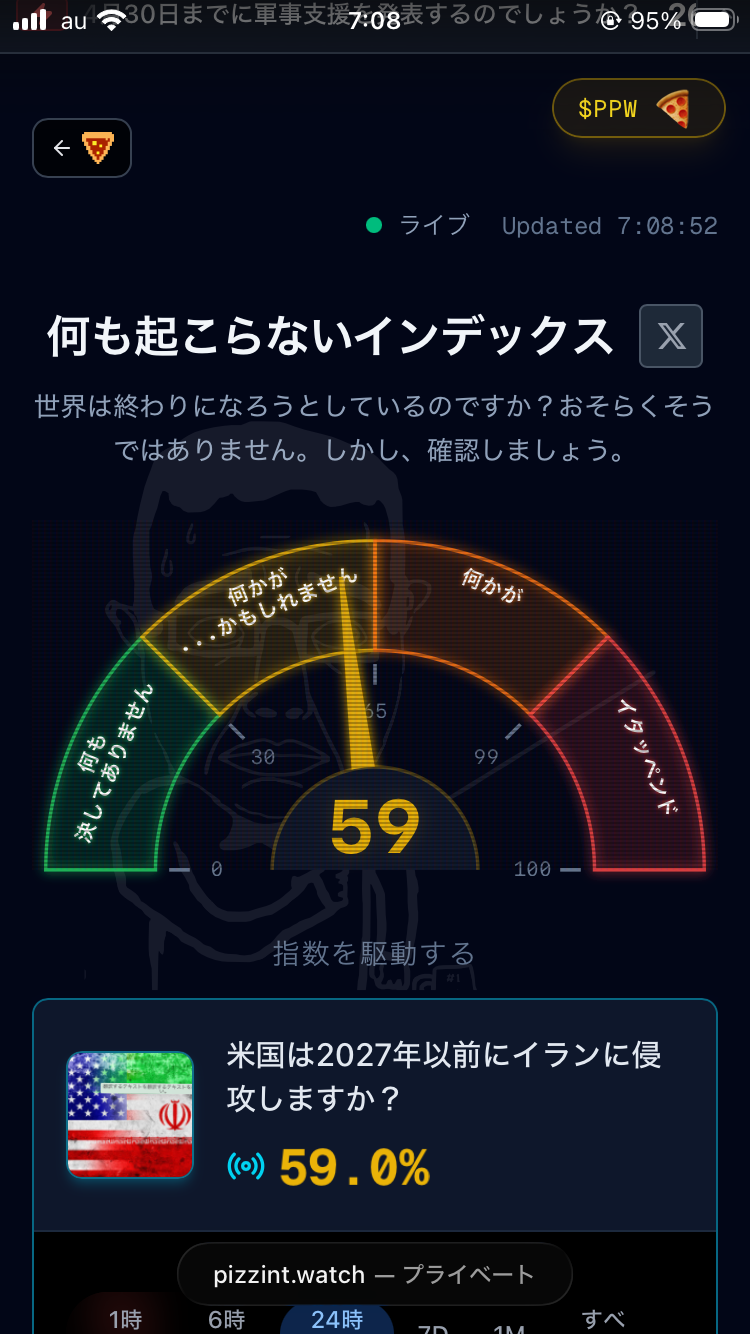Expand the pizzint.watch プライベート pill
The height and width of the screenshot is (1334, 750).
pos(374,1273)
